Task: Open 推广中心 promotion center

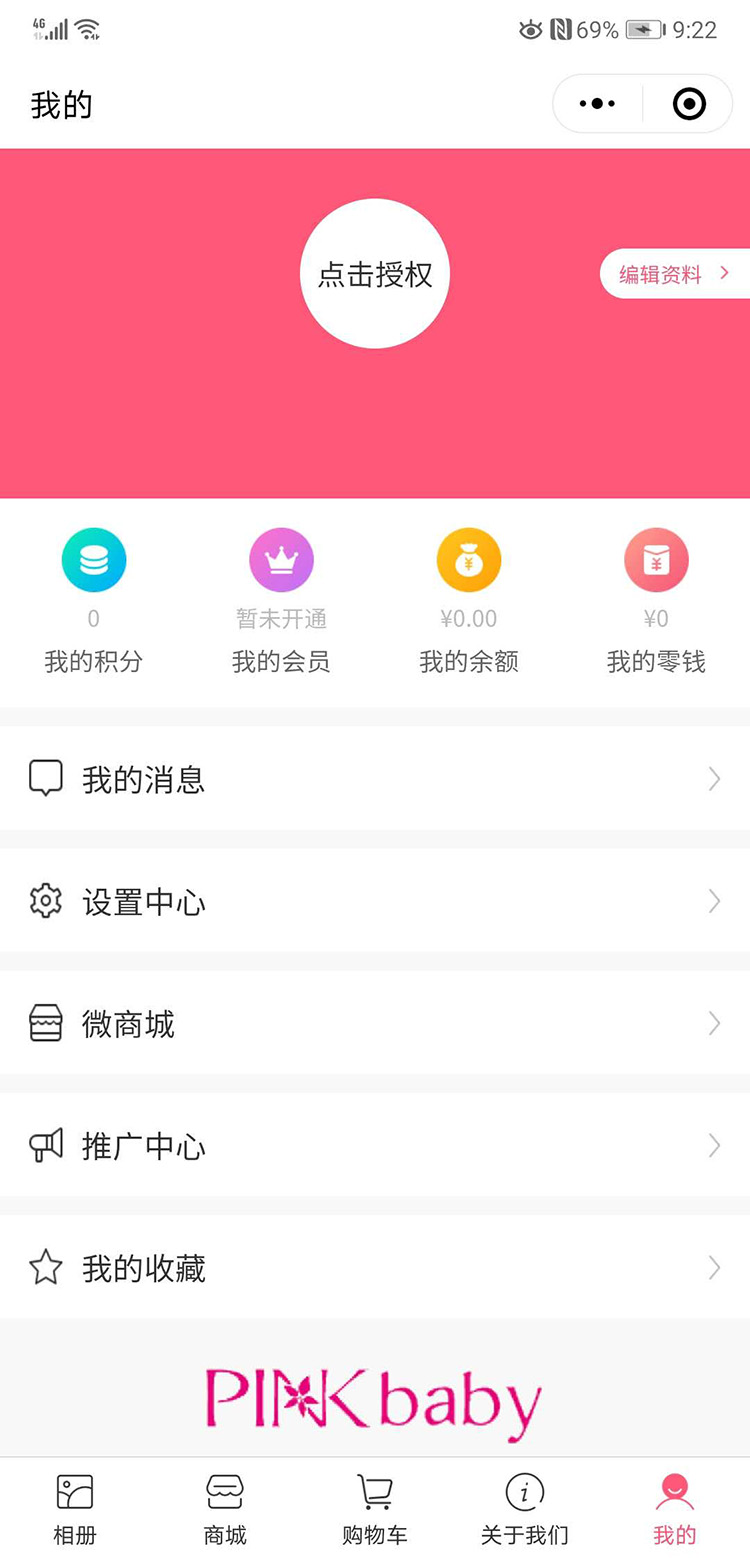Action: coord(375,1146)
